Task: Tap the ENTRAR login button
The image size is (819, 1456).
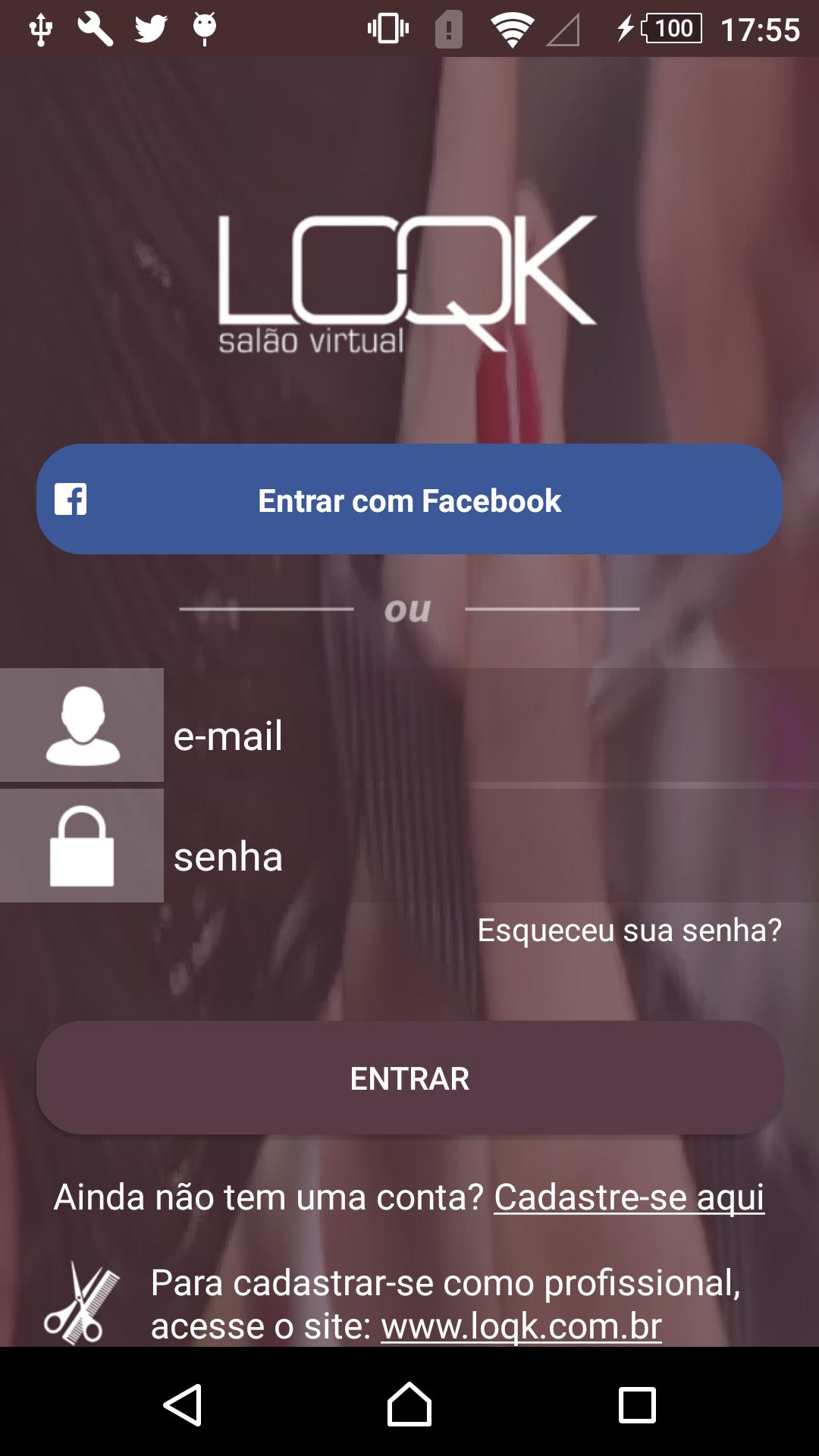Action: pos(409,1078)
